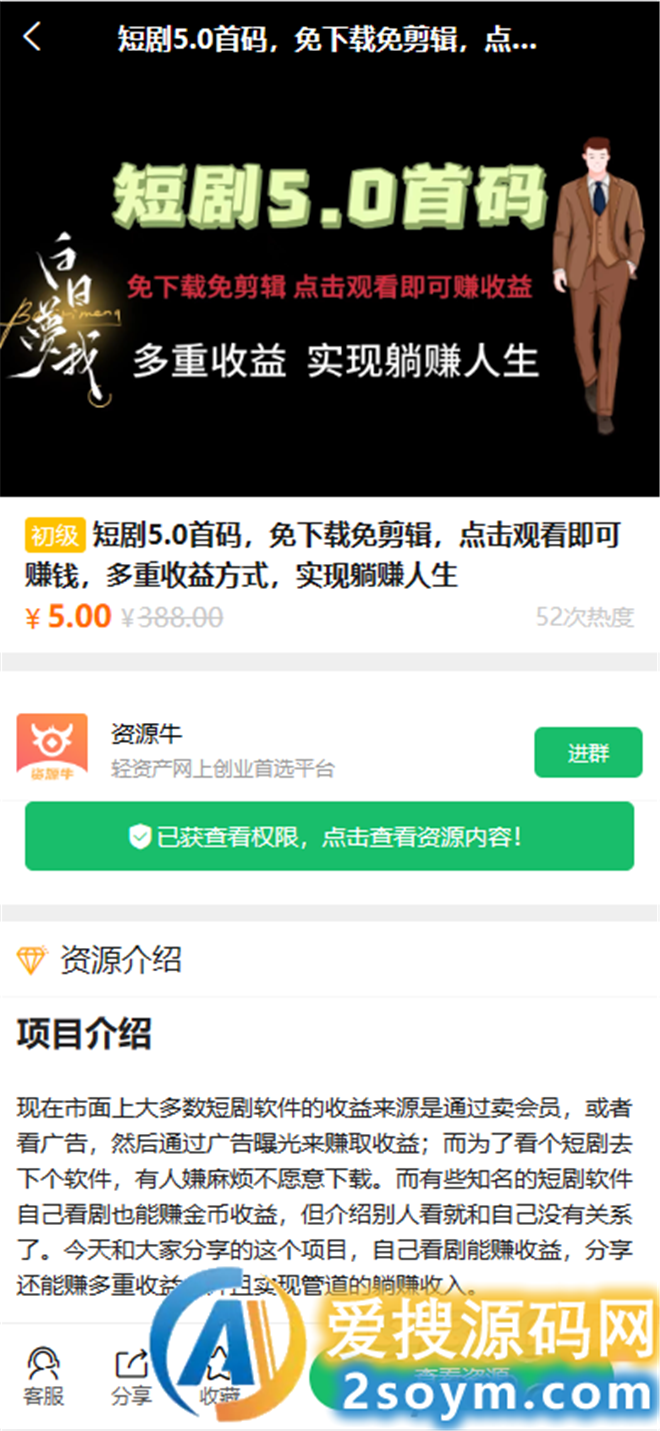Go back using the top-left arrow

tap(33, 38)
